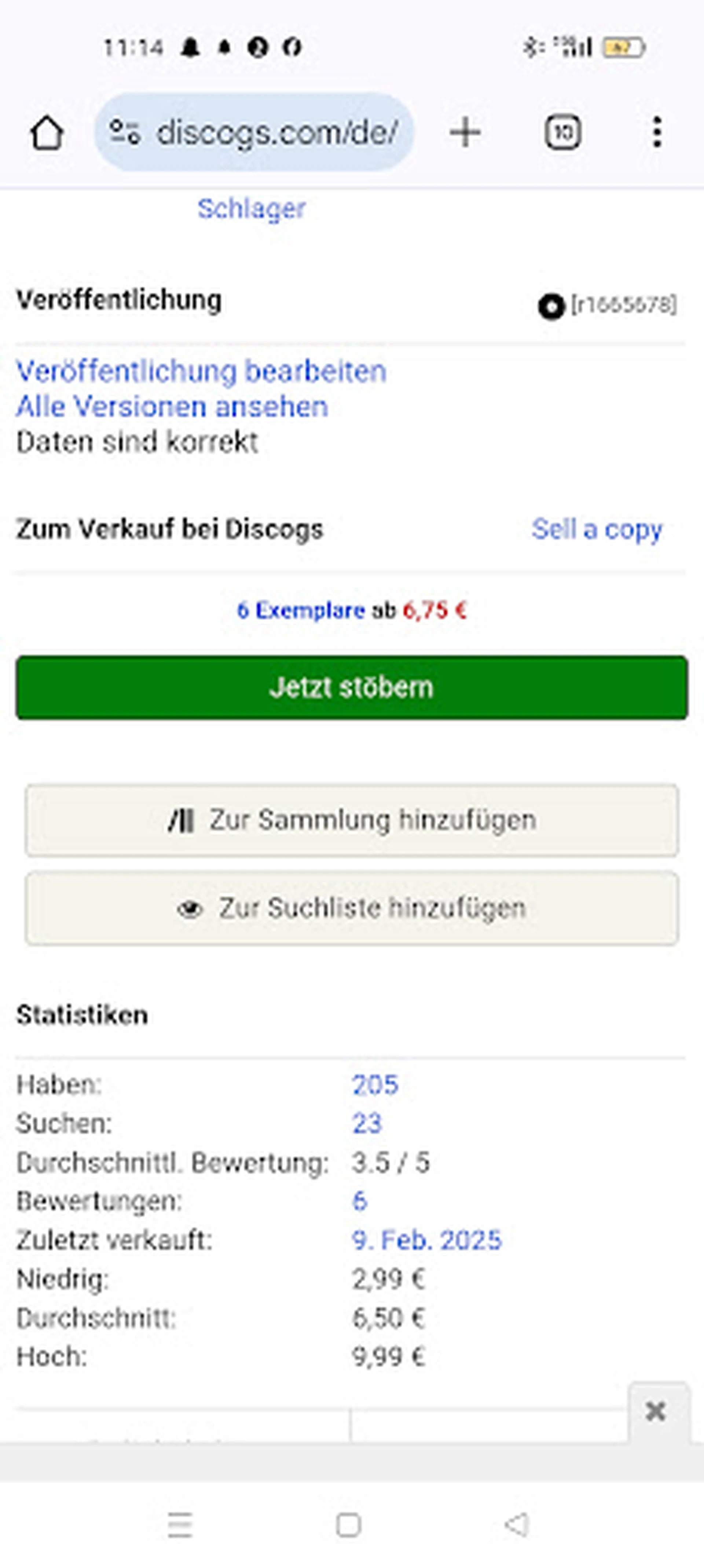The width and height of the screenshot is (704, 1568).
Task: Tap the green Jetzt stöbern button
Action: pos(352,687)
